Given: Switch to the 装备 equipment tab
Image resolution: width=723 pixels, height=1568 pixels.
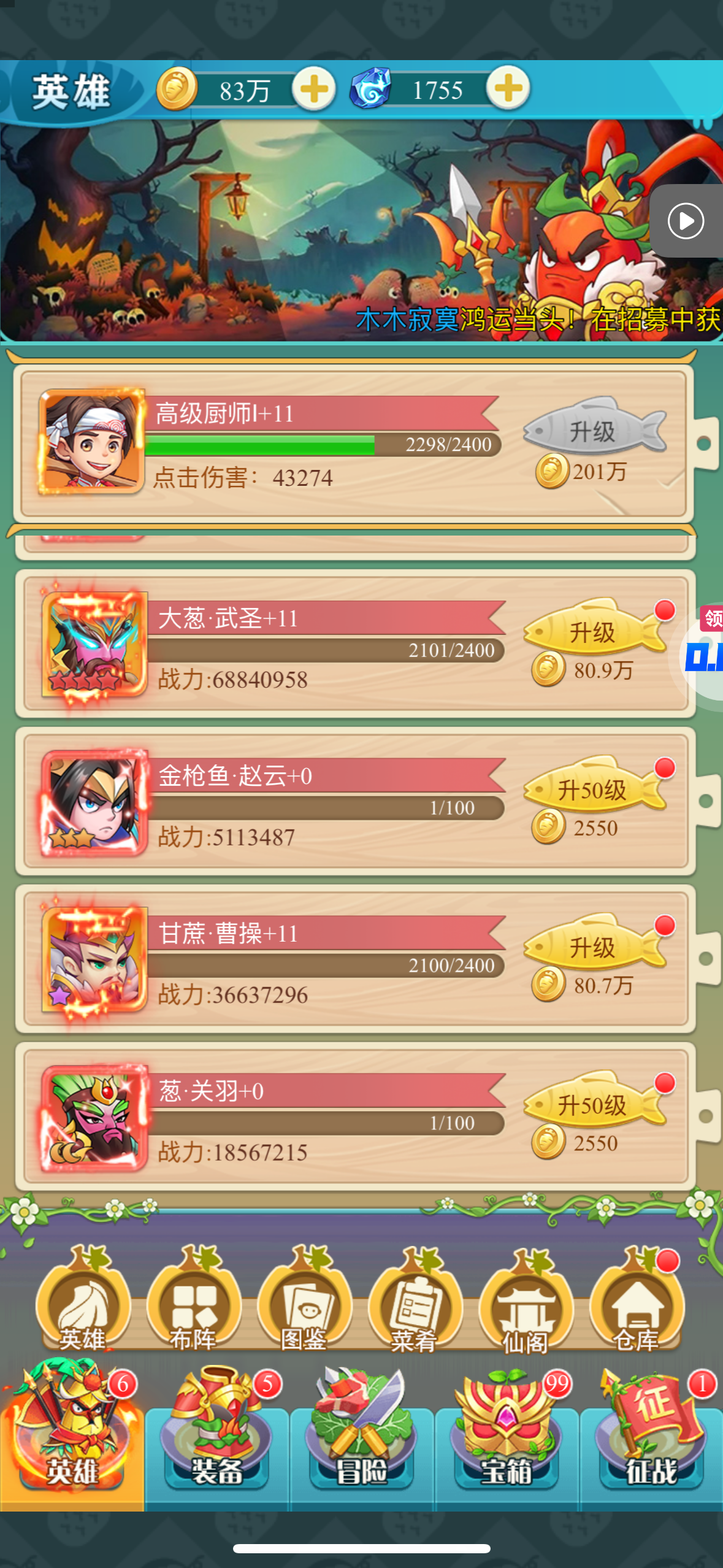Looking at the screenshot, I should (216, 1433).
